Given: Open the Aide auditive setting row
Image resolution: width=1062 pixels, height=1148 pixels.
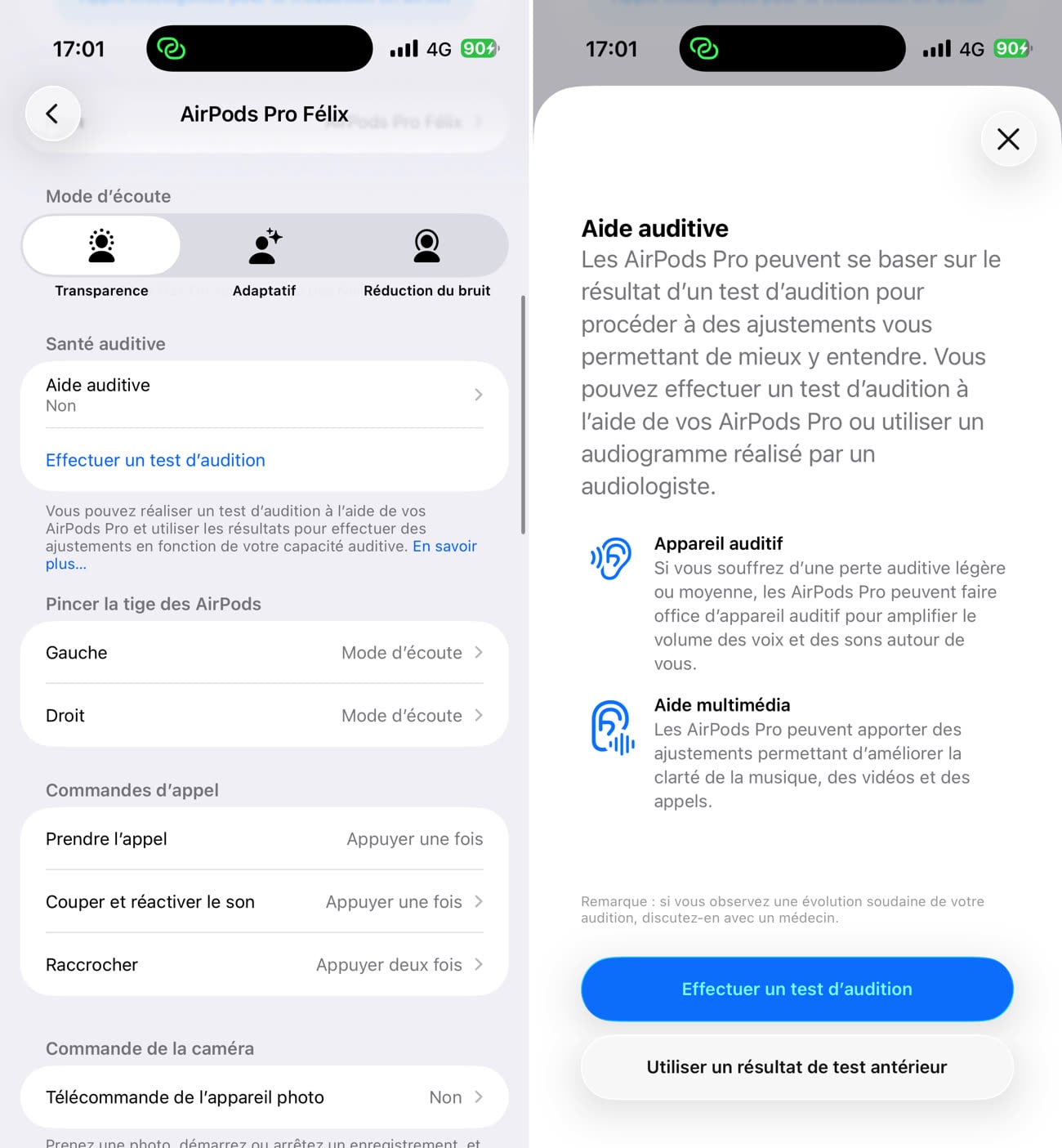Looking at the screenshot, I should [x=264, y=395].
